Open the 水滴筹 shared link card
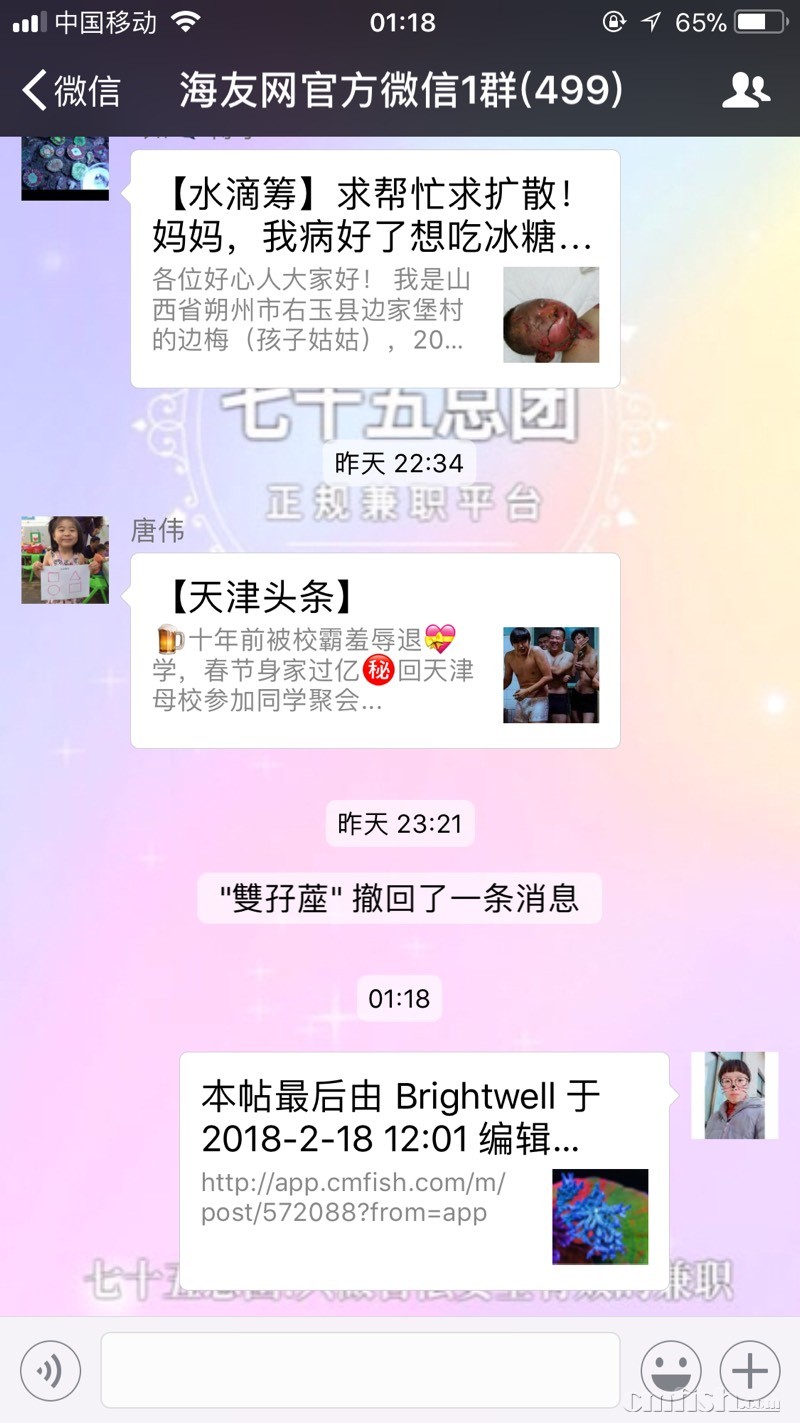The image size is (800, 1423). [375, 270]
